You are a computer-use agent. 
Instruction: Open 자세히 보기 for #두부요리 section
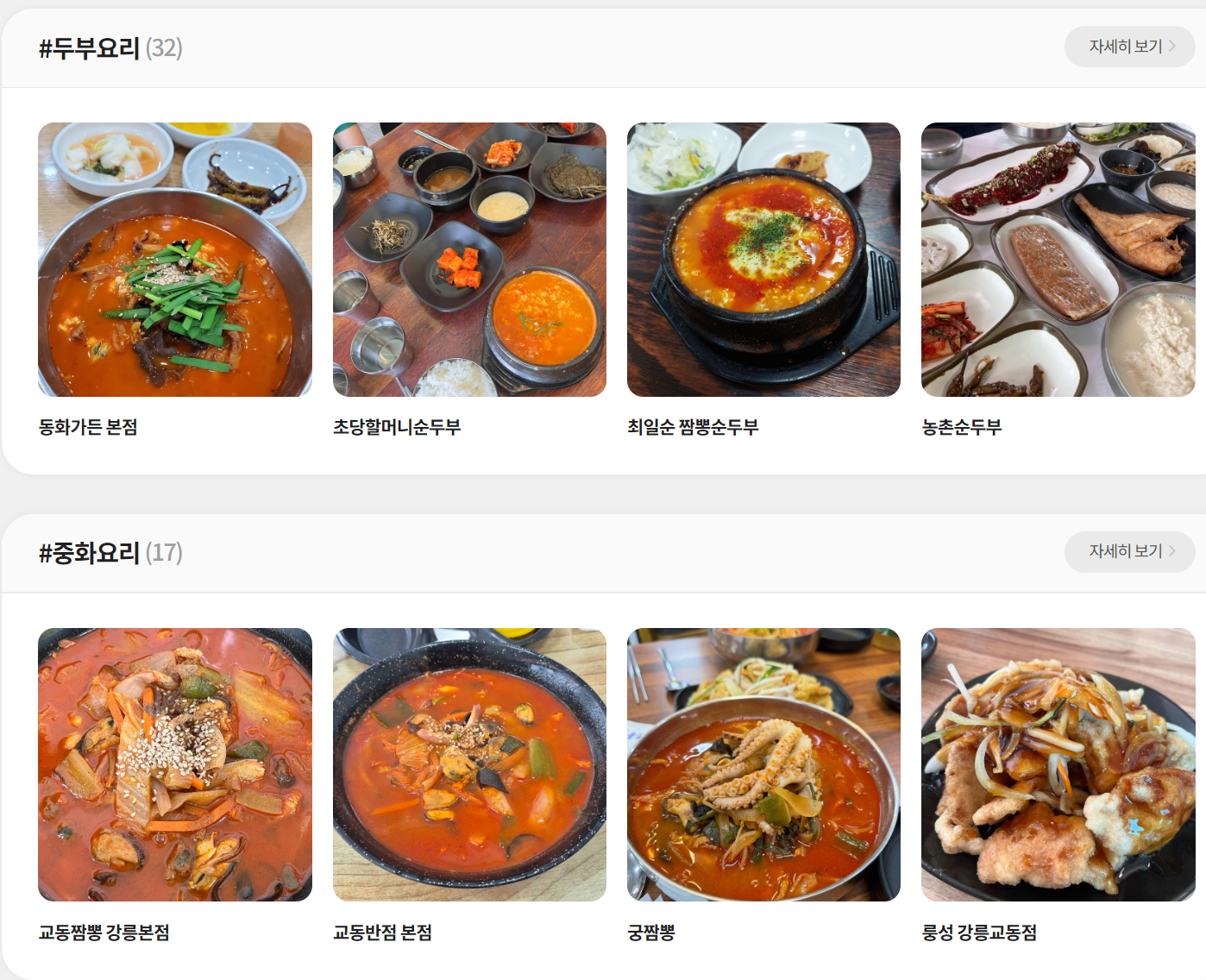[x=1129, y=47]
